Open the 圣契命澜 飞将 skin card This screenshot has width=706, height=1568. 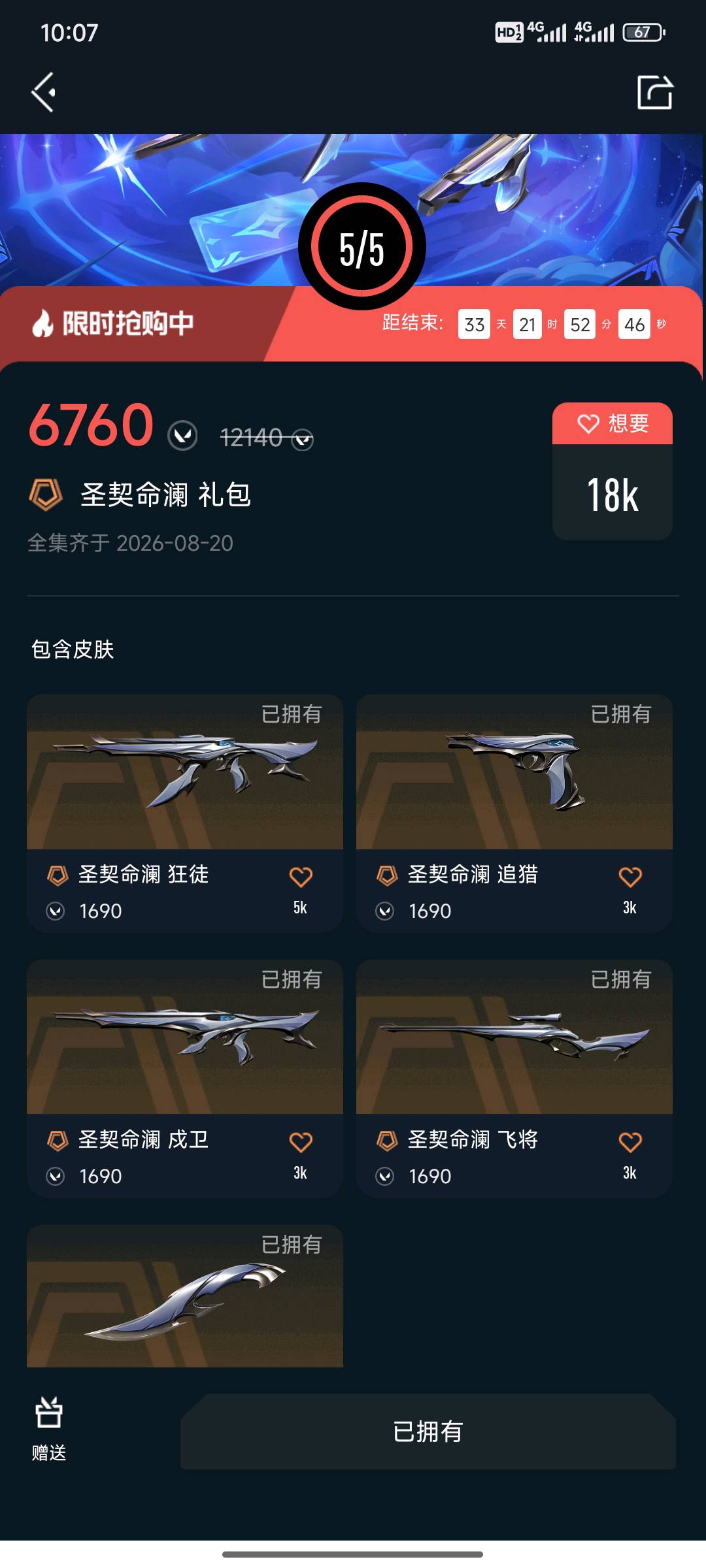pos(514,1078)
